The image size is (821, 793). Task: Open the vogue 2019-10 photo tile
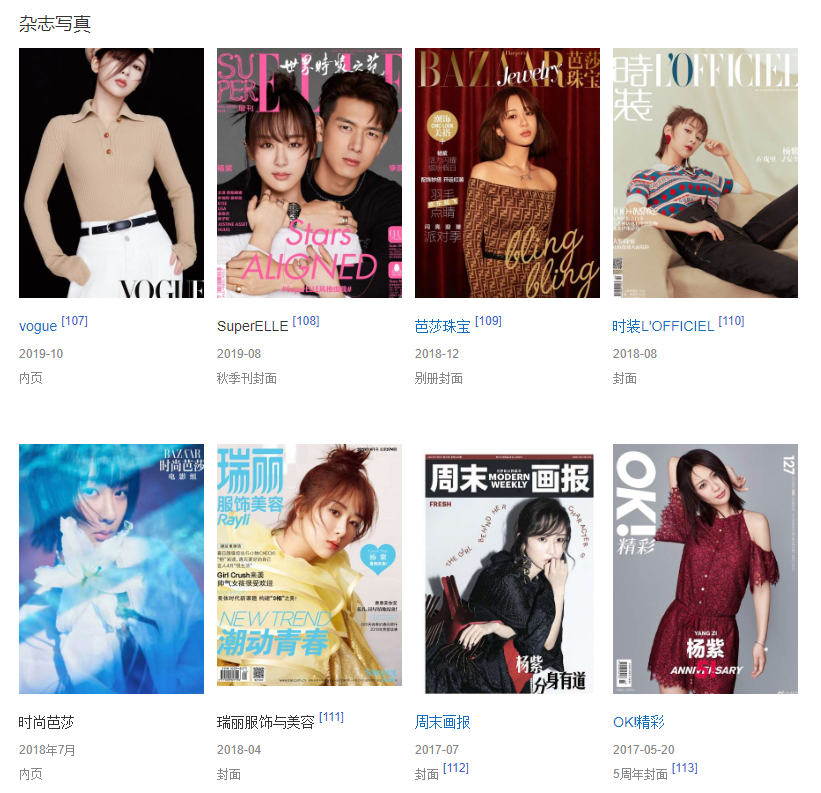click(x=111, y=173)
